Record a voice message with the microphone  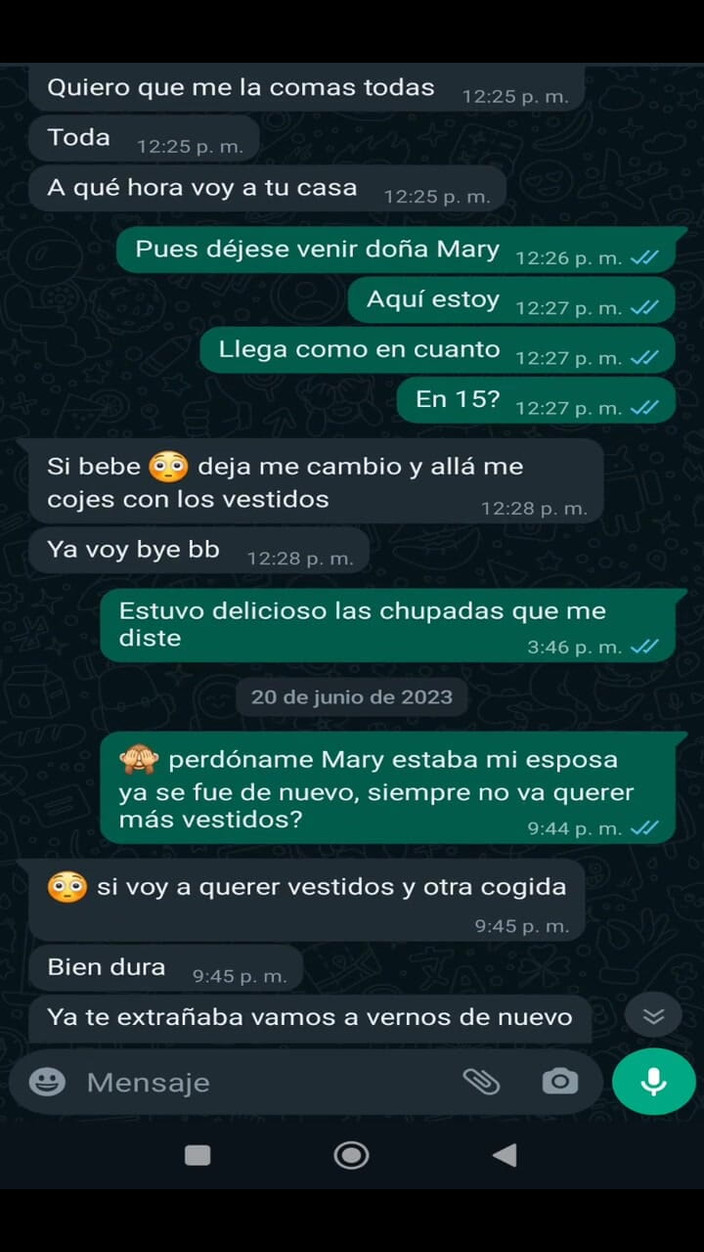pos(654,1081)
